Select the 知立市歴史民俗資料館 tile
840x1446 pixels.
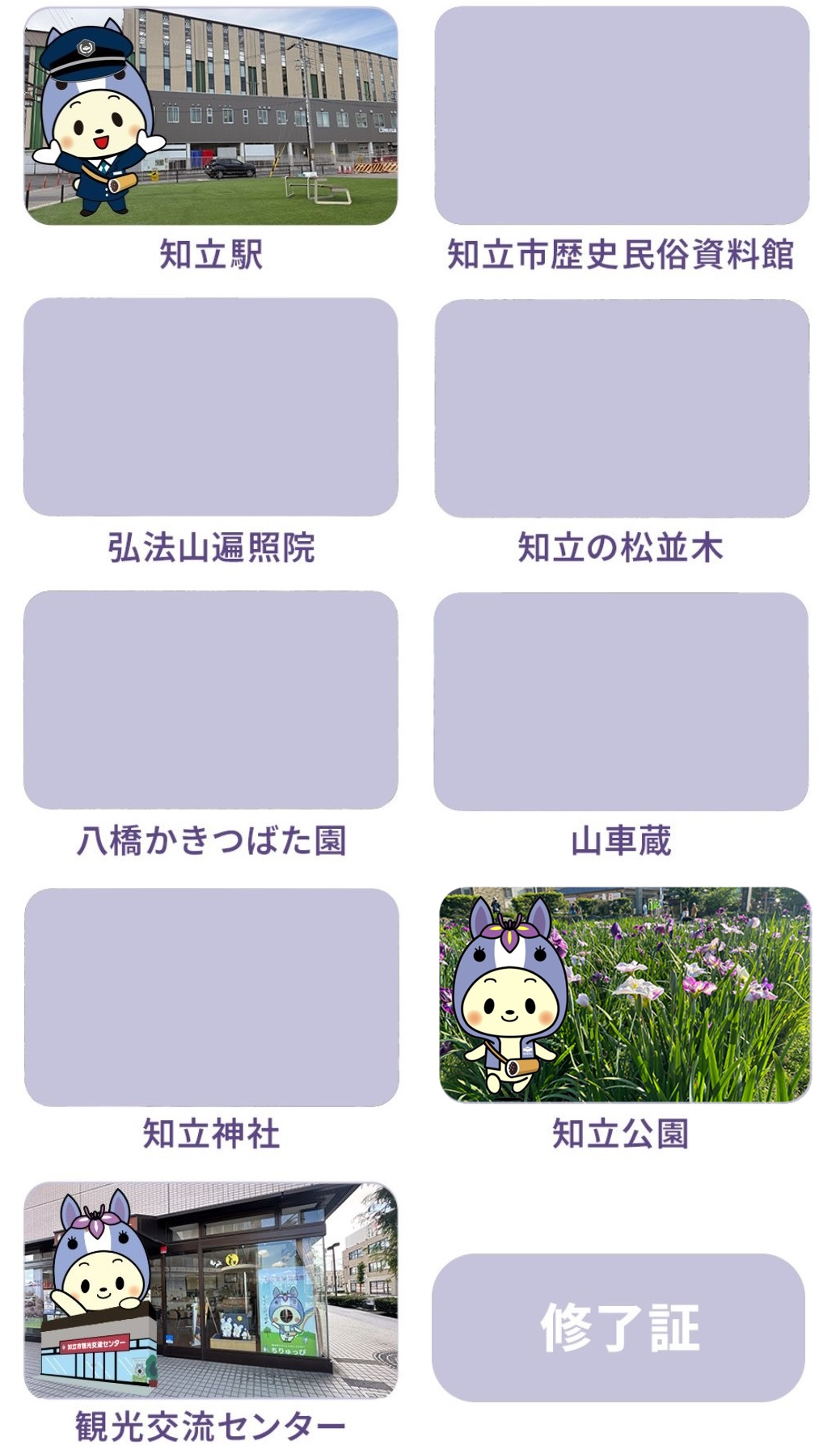[622, 116]
